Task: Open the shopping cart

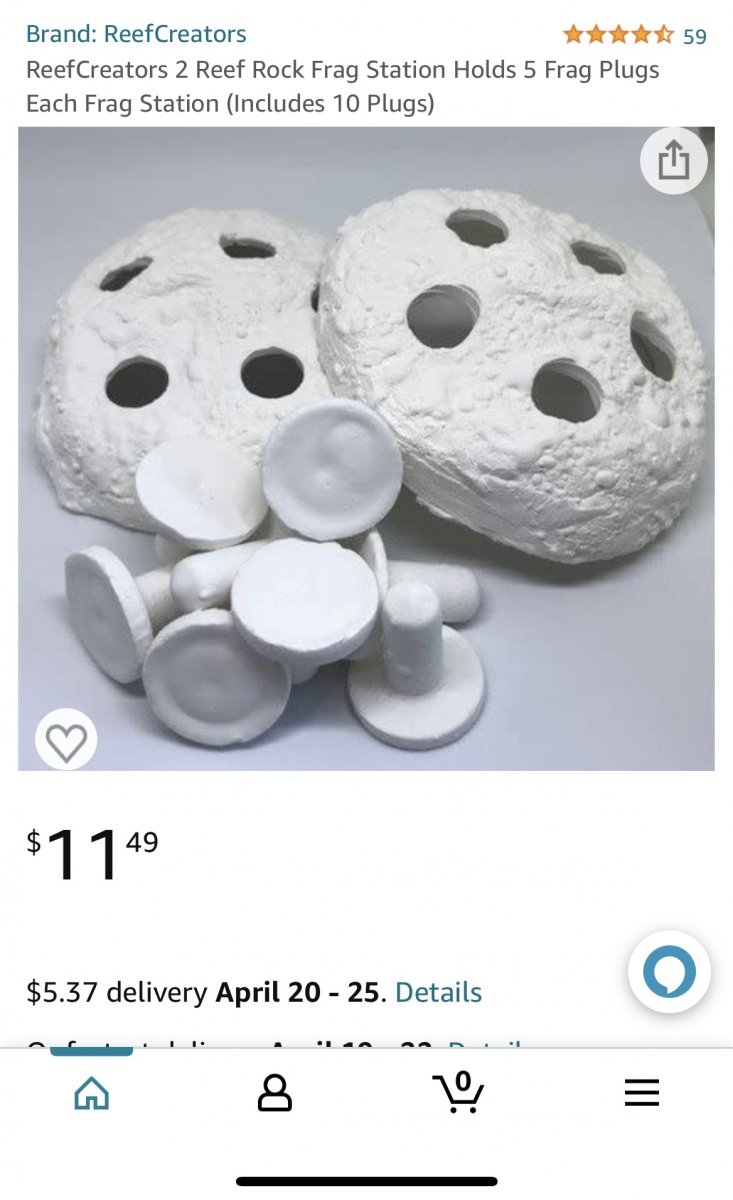Action: click(458, 1092)
